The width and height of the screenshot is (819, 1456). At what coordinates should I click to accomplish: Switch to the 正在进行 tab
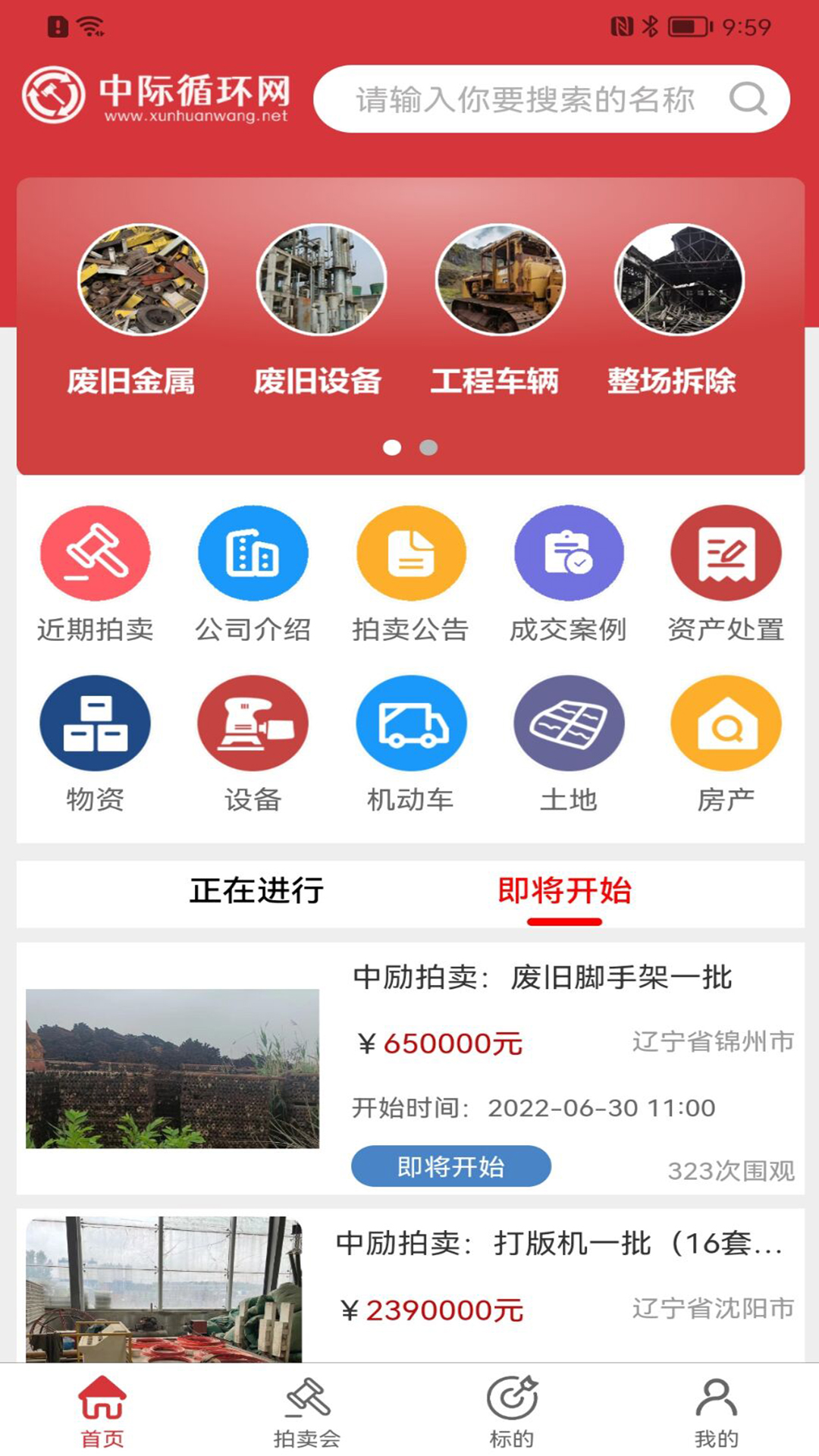(x=256, y=893)
